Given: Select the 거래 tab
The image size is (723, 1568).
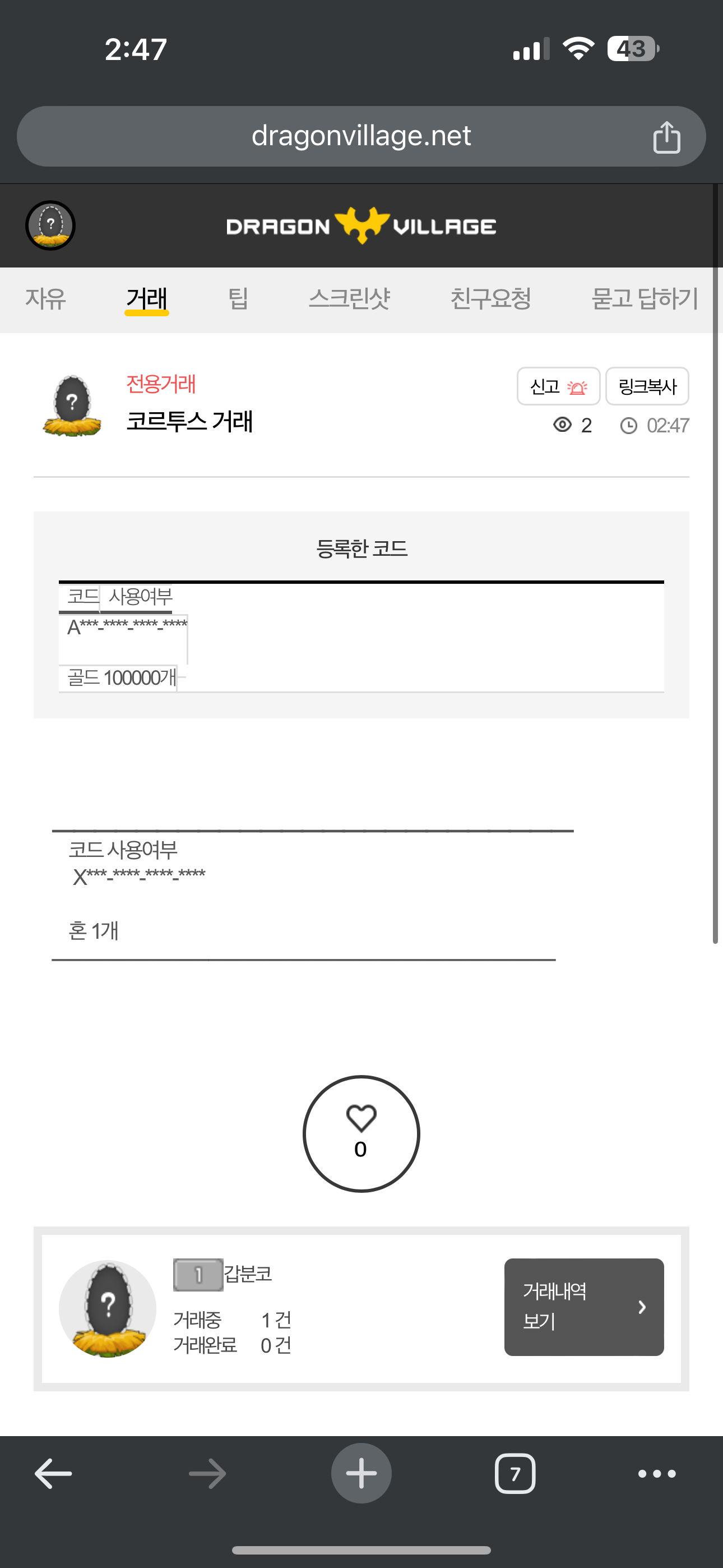Looking at the screenshot, I should [147, 299].
